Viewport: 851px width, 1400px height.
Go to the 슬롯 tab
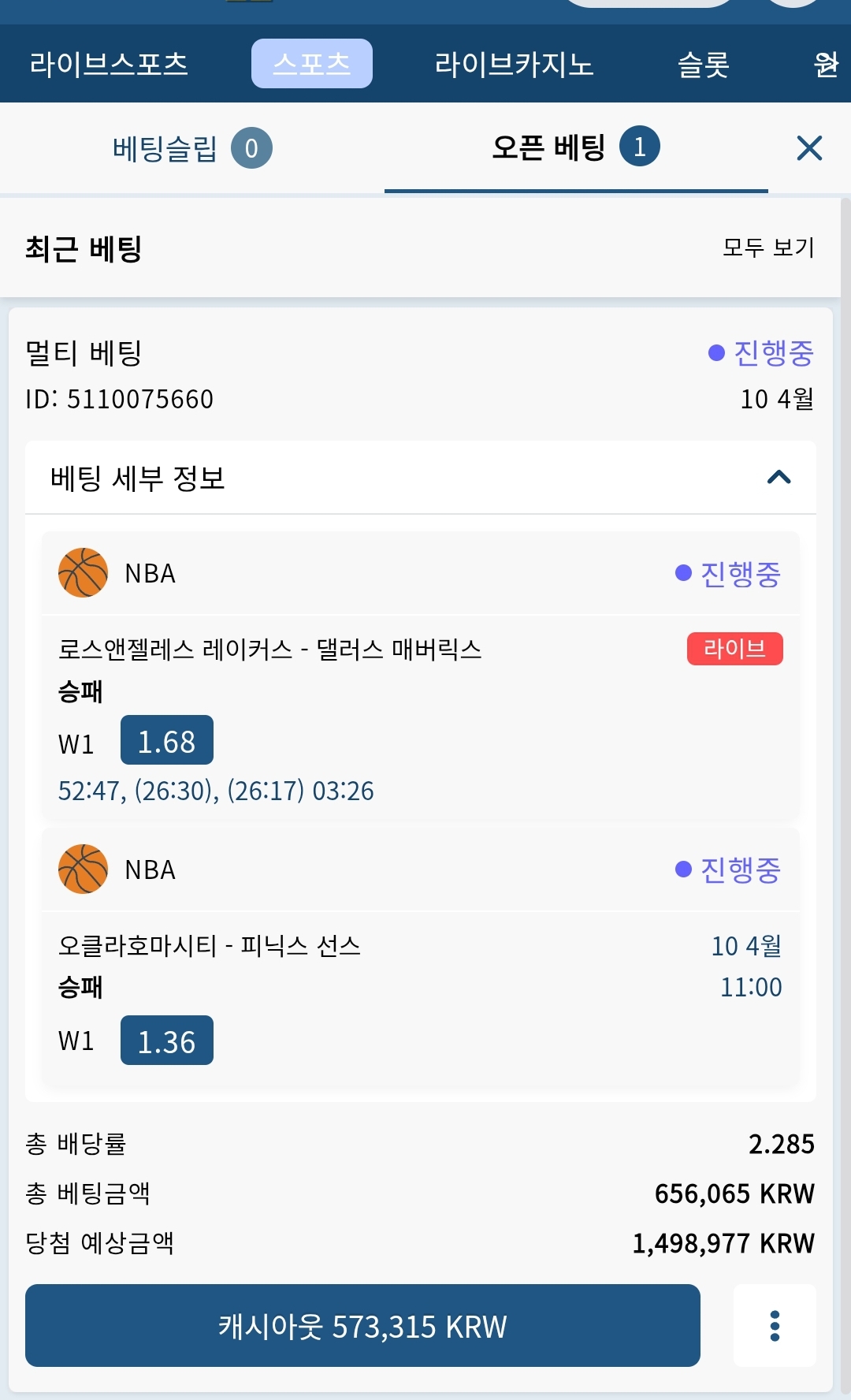[x=704, y=64]
